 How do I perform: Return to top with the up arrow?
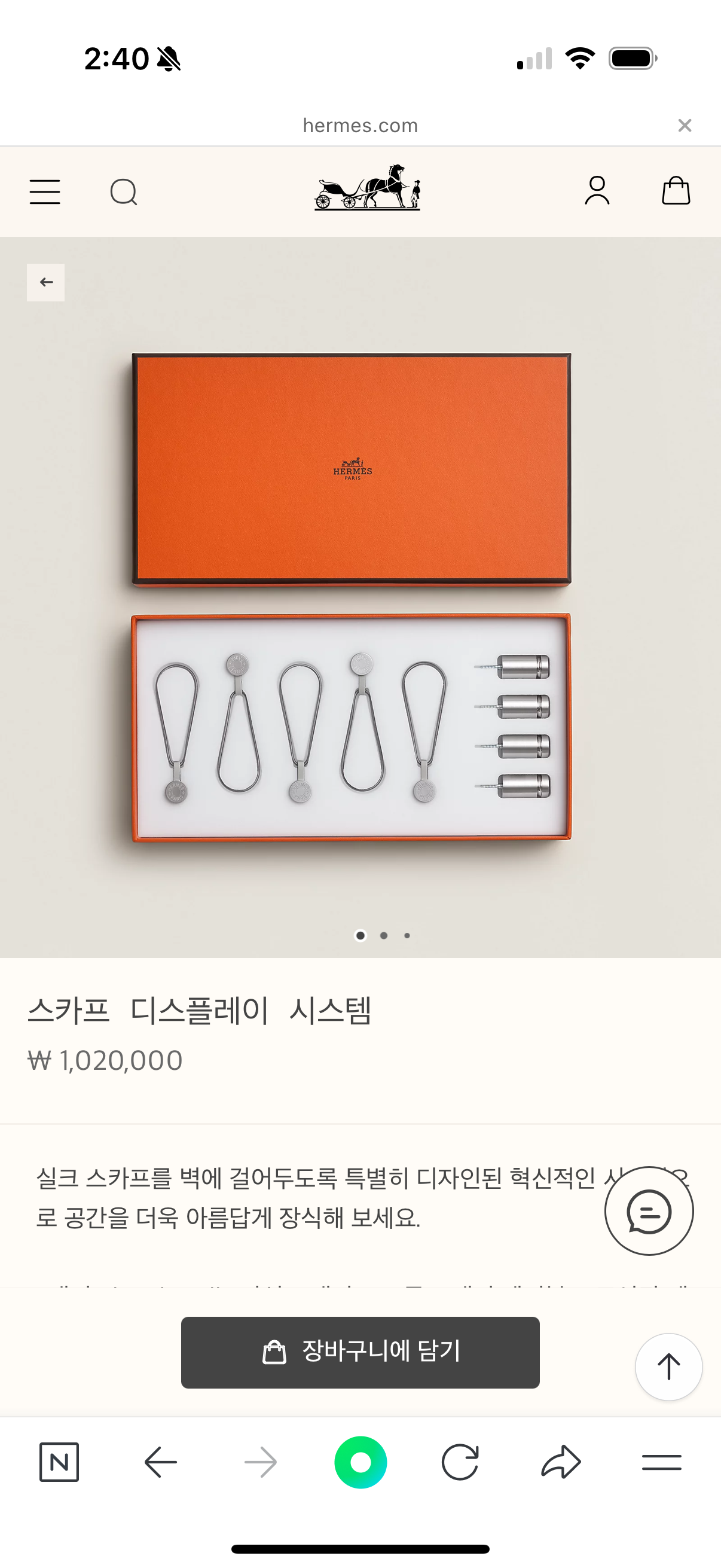click(x=668, y=1366)
